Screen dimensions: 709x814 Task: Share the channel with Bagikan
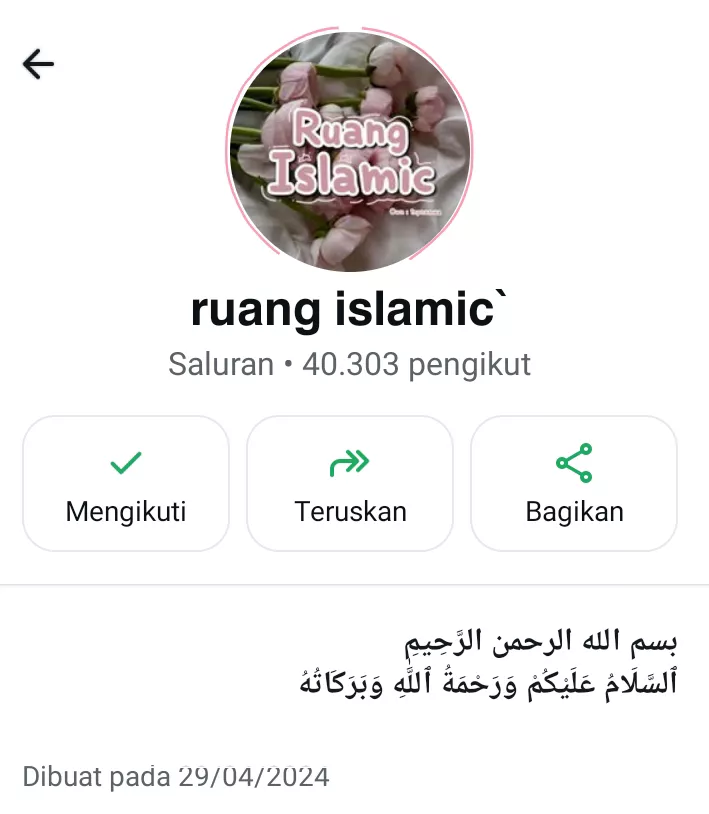pyautogui.click(x=574, y=484)
